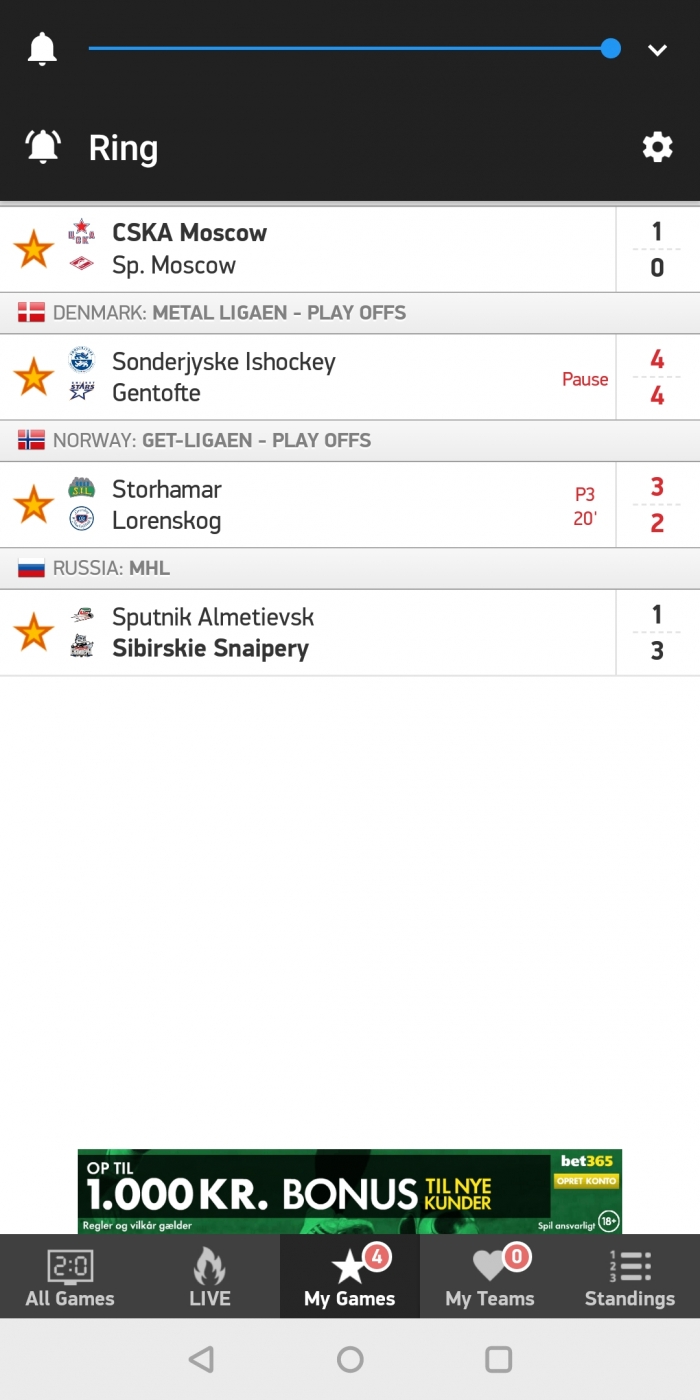Screen dimensions: 700x1400
Task: Open the volume settings gear
Action: tap(657, 148)
